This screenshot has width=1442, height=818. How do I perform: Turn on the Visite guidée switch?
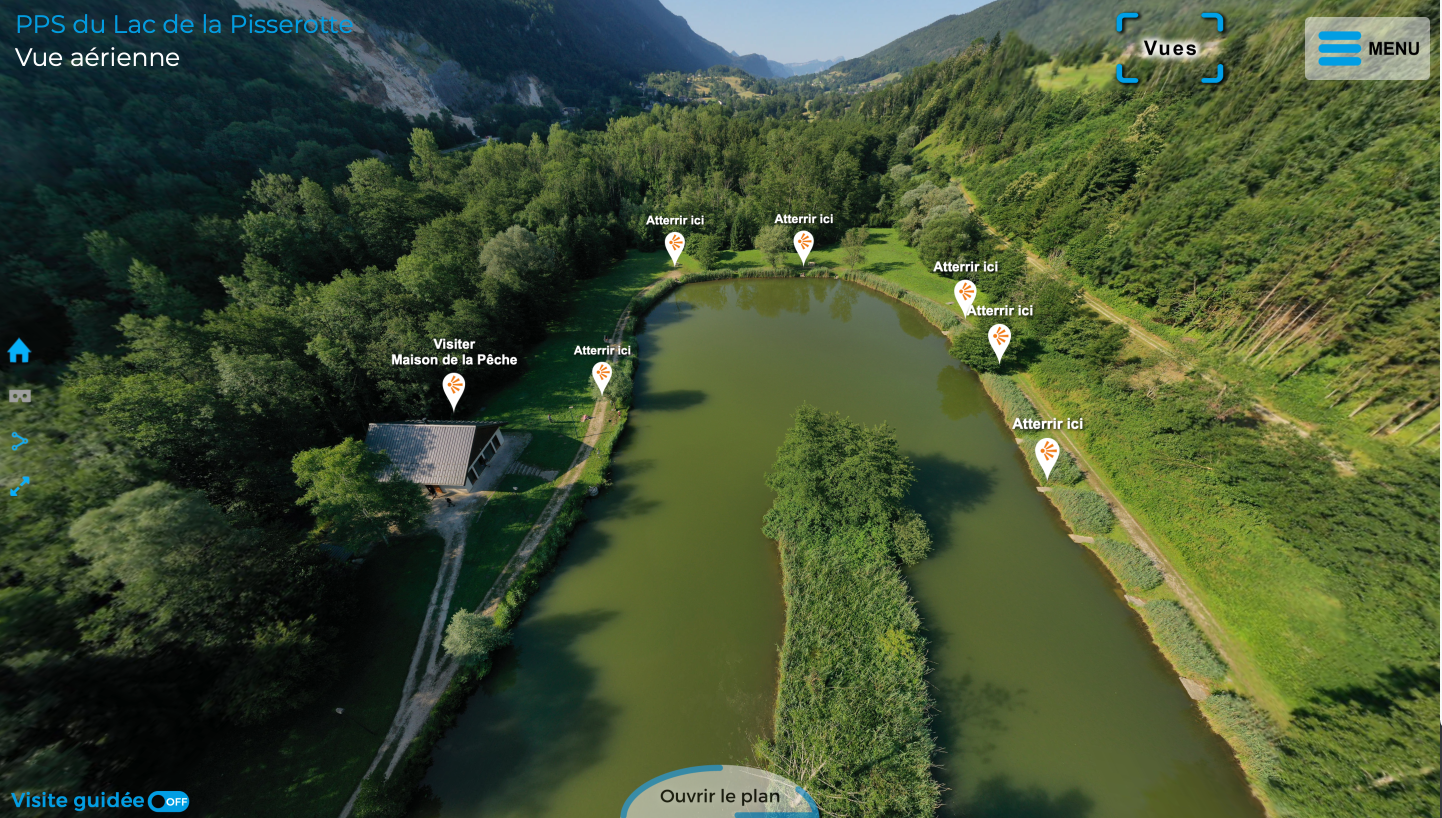coord(168,801)
